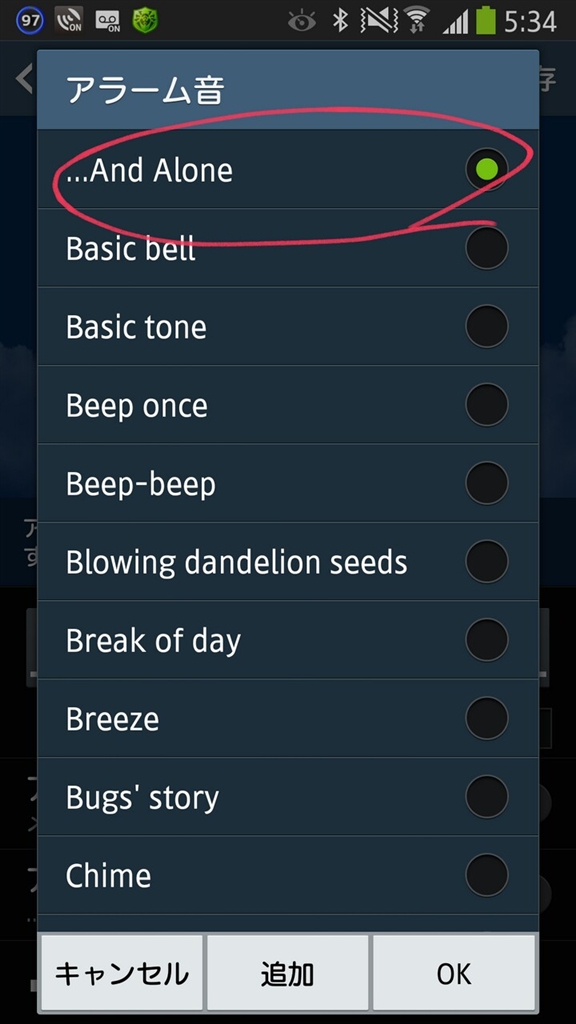
Task: Select Blowing dandelion seeds tone
Action: tap(288, 562)
